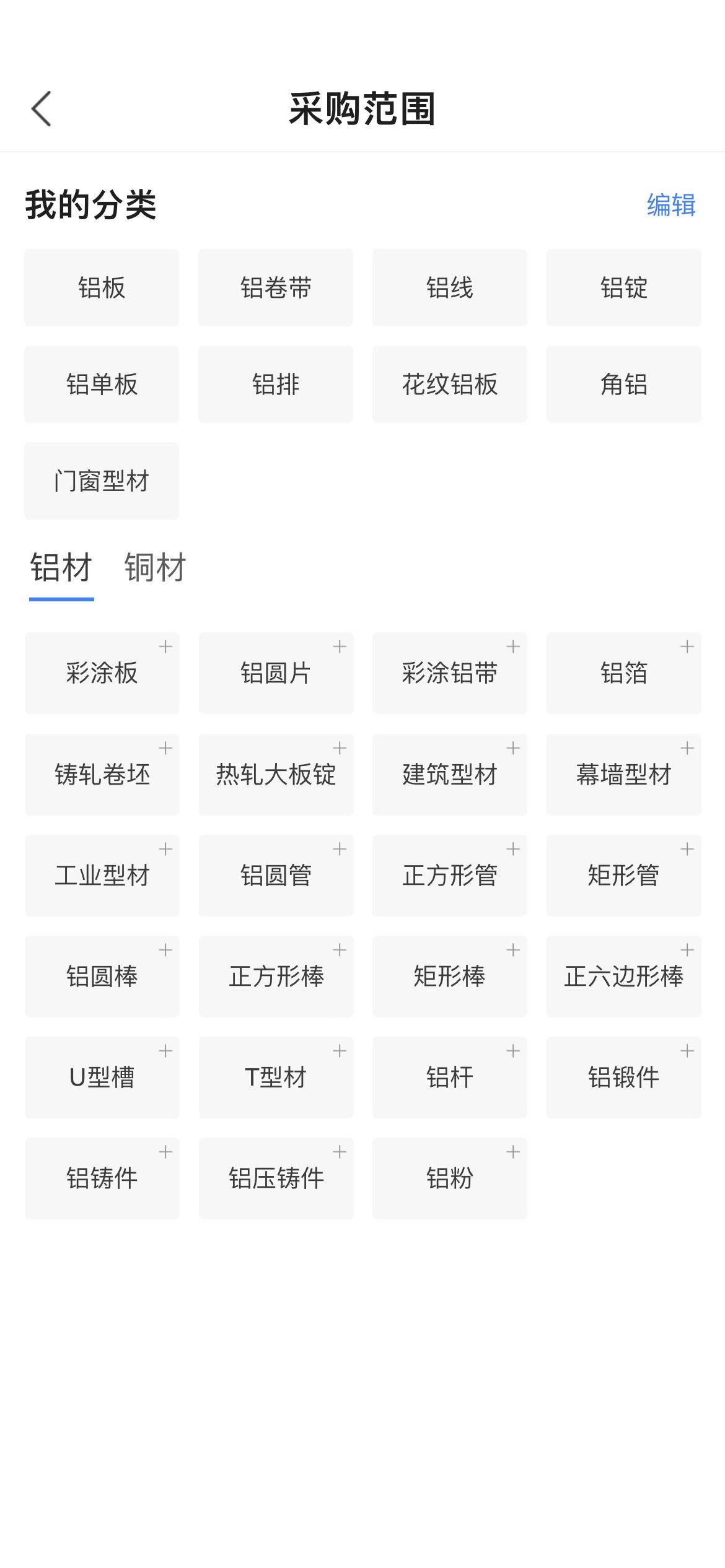Screen dimensions: 725x1568
Task: Add 幕墙型材 to my categories
Action: (x=624, y=775)
